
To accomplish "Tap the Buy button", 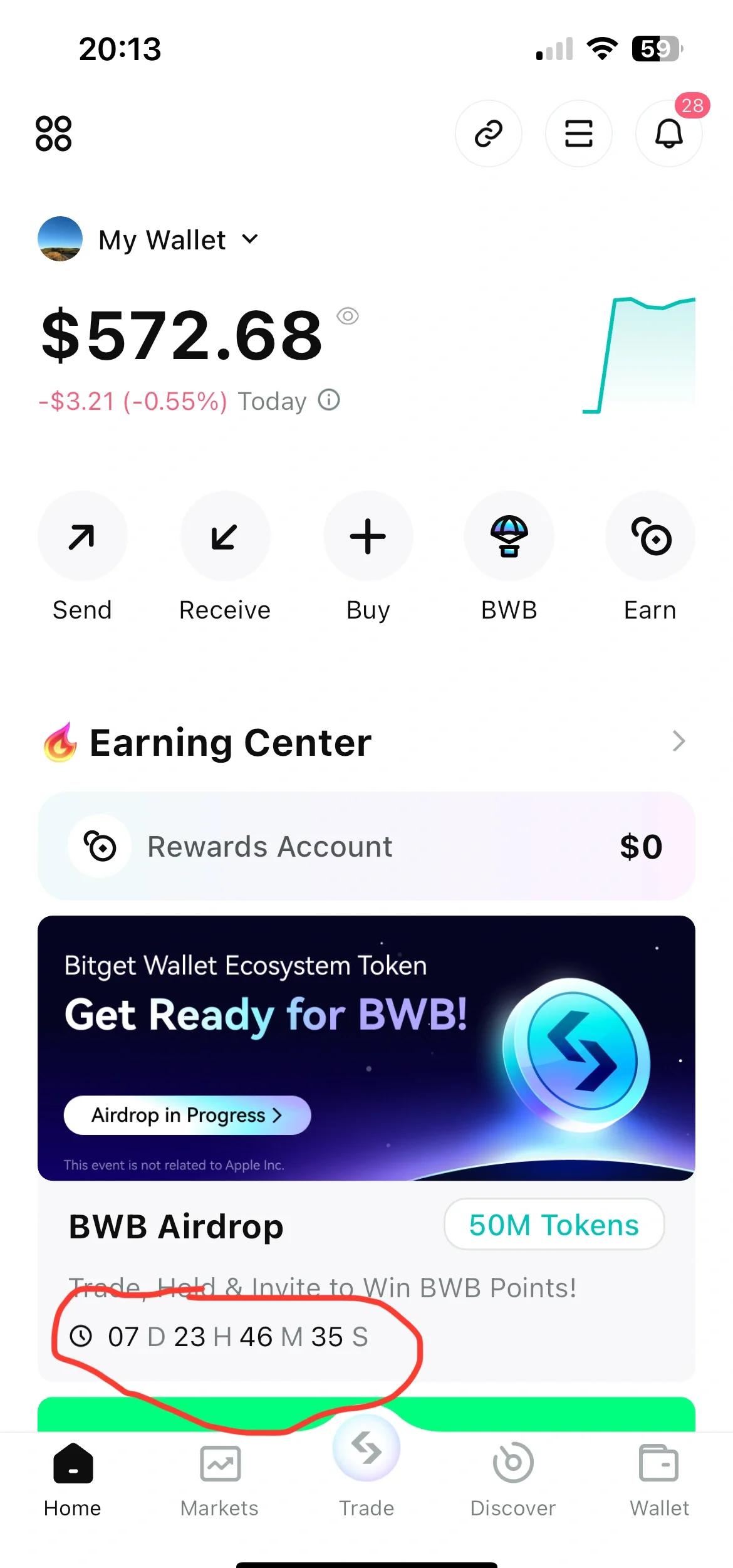I will coord(368,537).
